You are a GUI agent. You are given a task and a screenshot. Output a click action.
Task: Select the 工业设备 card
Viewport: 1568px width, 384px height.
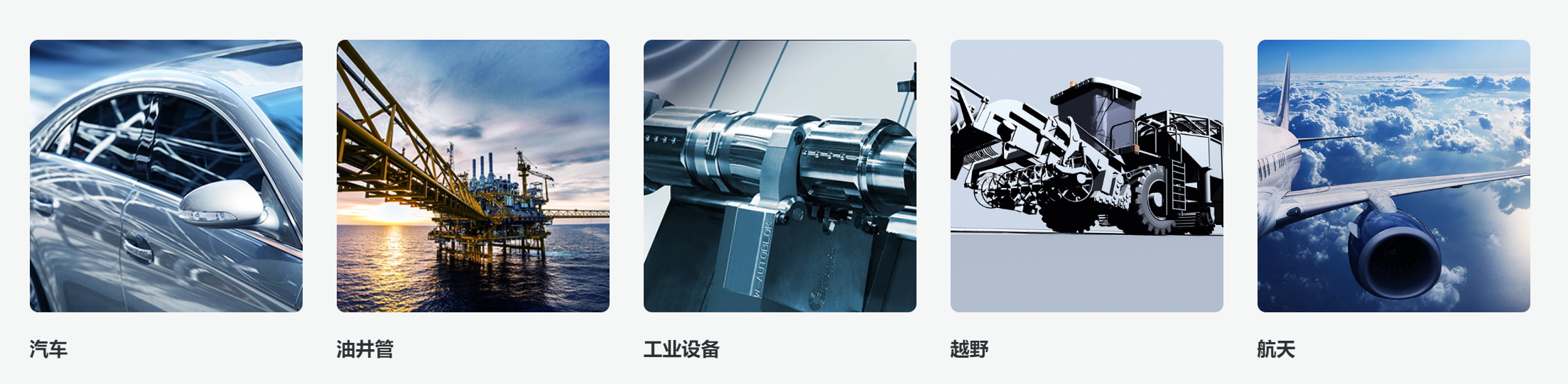779,176
